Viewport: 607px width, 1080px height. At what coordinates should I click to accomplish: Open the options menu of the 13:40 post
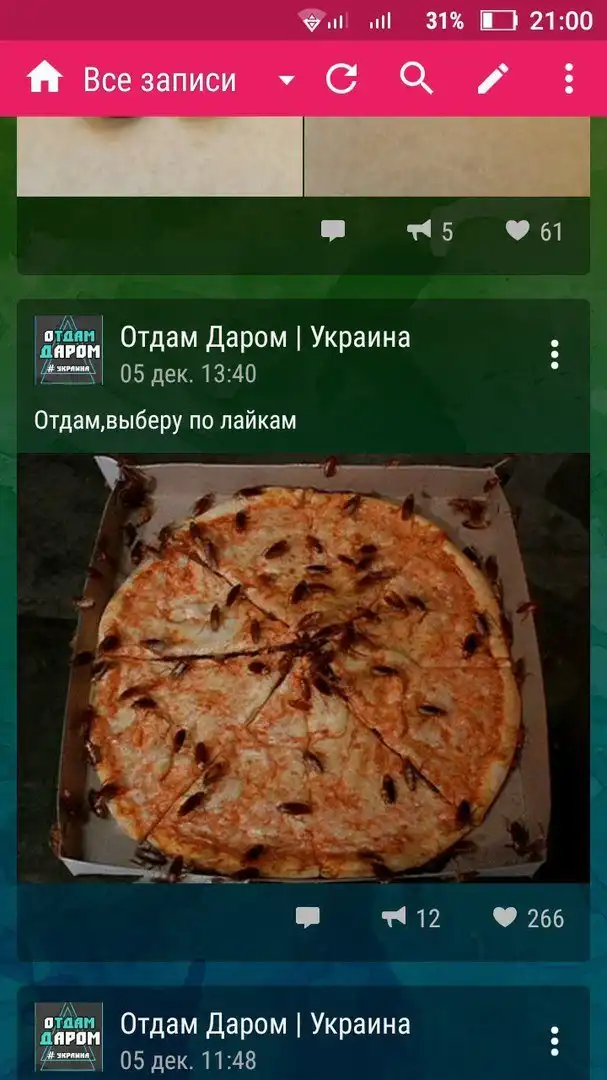[x=554, y=353]
